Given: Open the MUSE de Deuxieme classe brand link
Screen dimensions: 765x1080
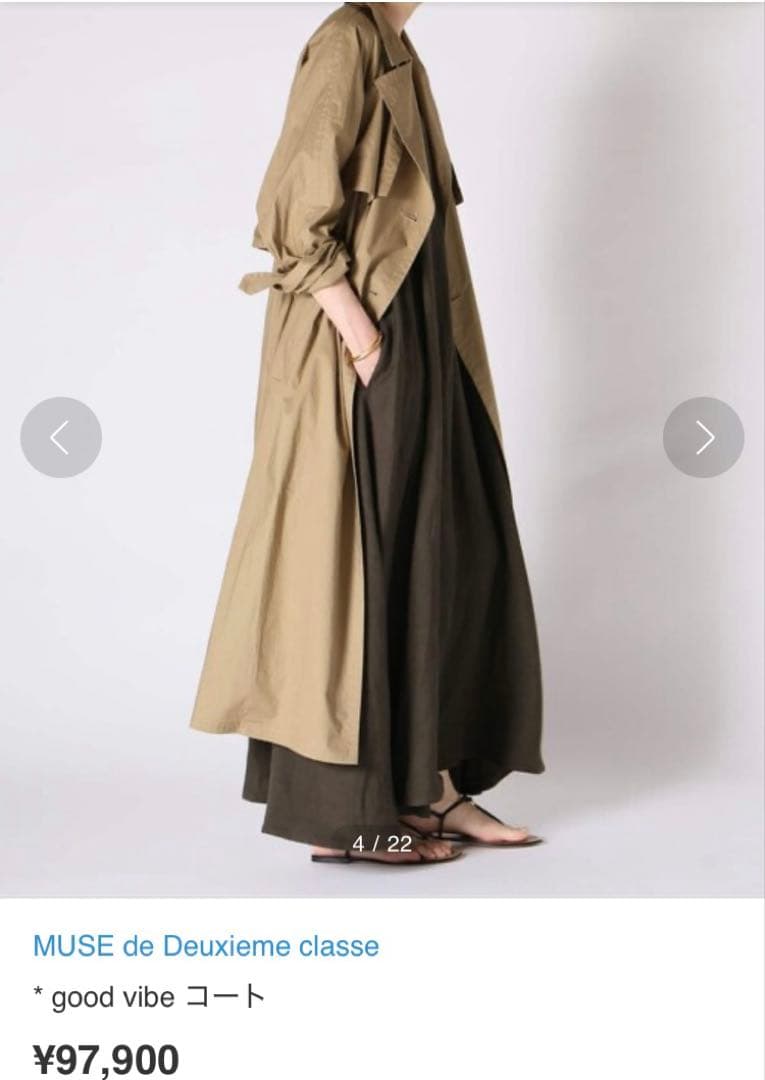Looking at the screenshot, I should pos(206,946).
